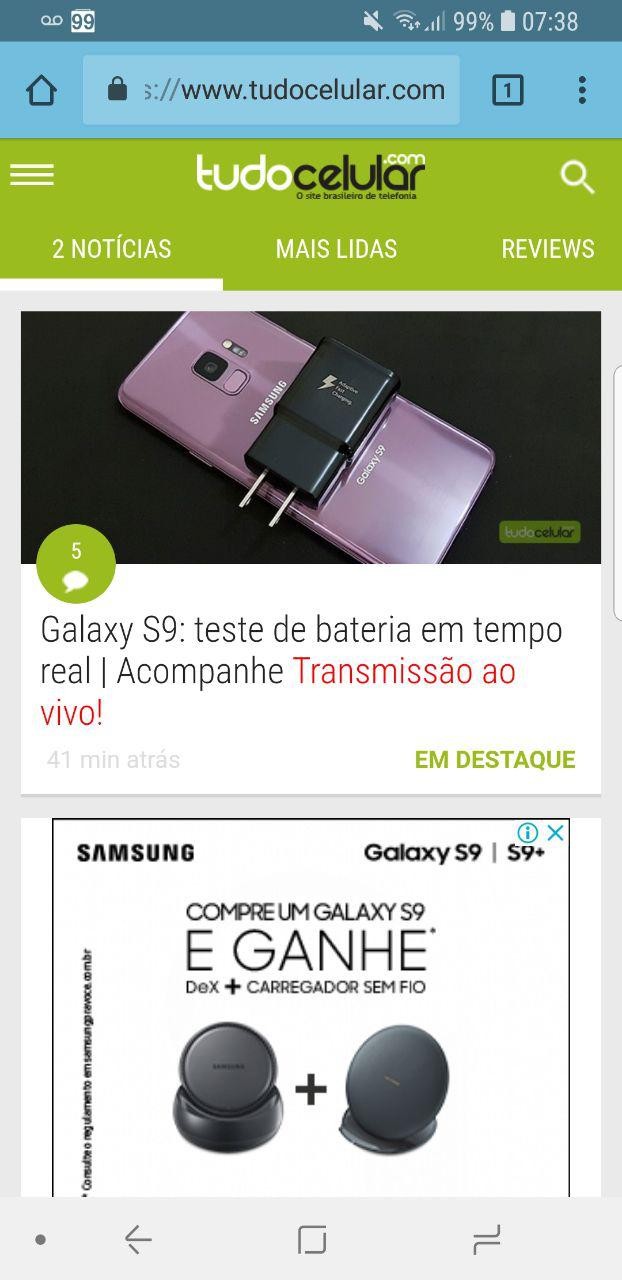
Task: Open the ad info icon
Action: coord(528,833)
